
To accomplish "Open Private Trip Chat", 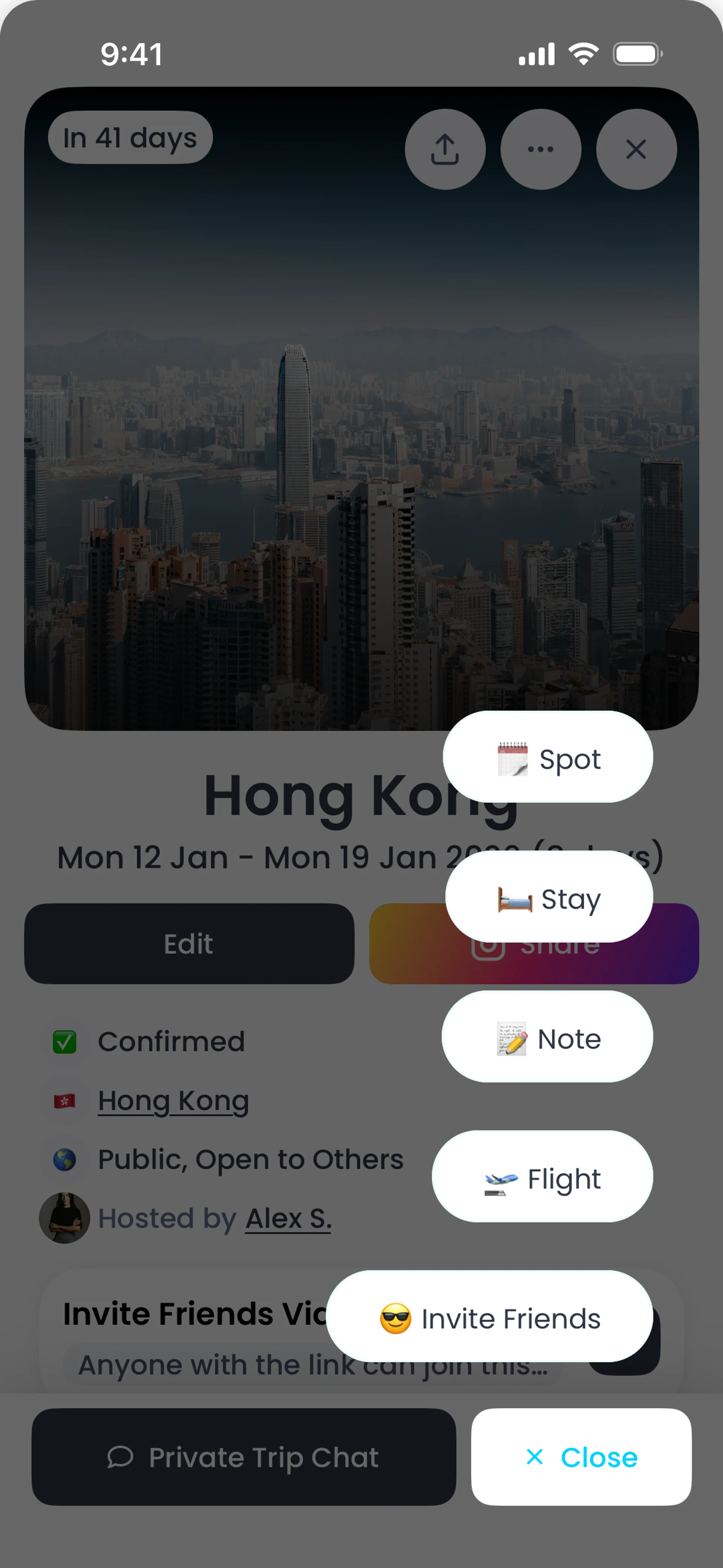I will pos(243,1457).
